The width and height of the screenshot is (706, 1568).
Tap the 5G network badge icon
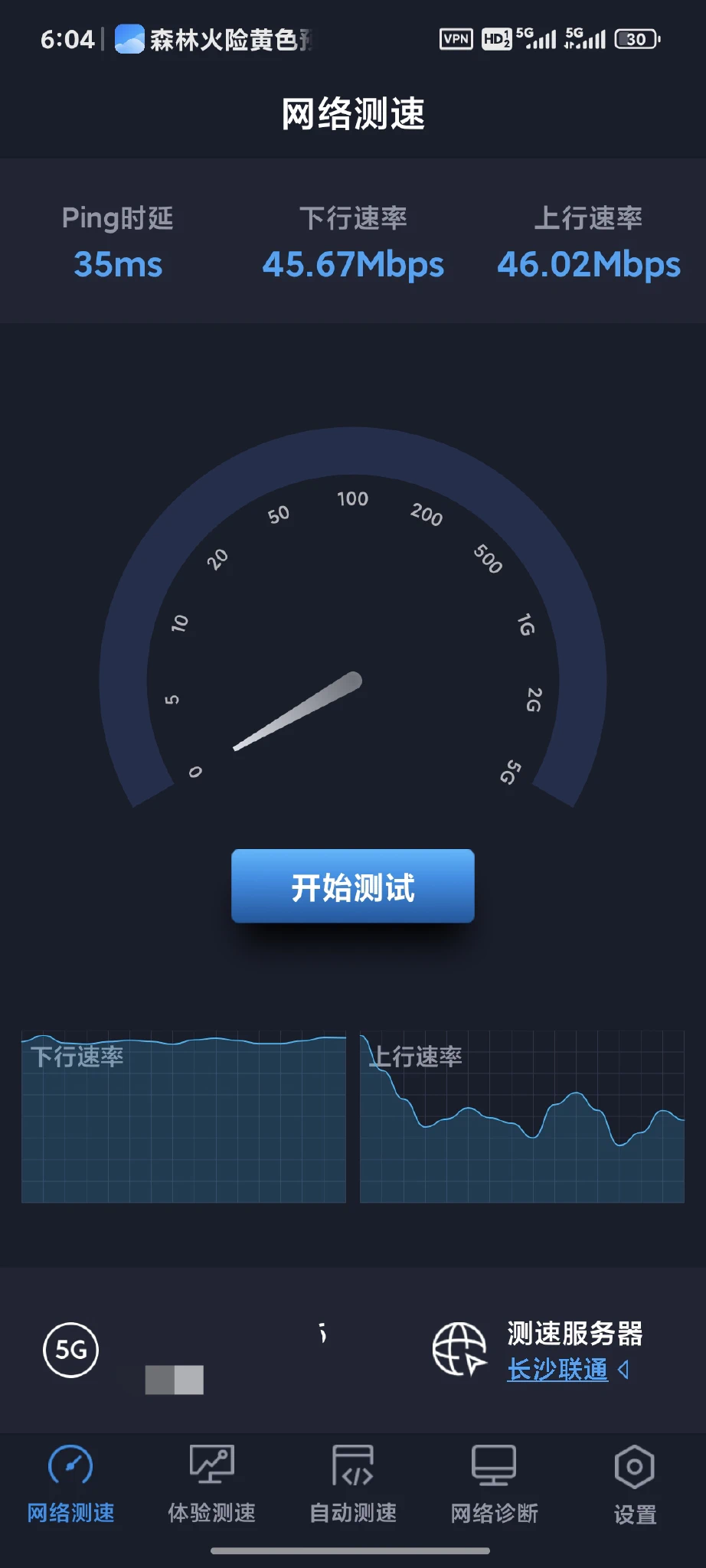click(70, 1351)
